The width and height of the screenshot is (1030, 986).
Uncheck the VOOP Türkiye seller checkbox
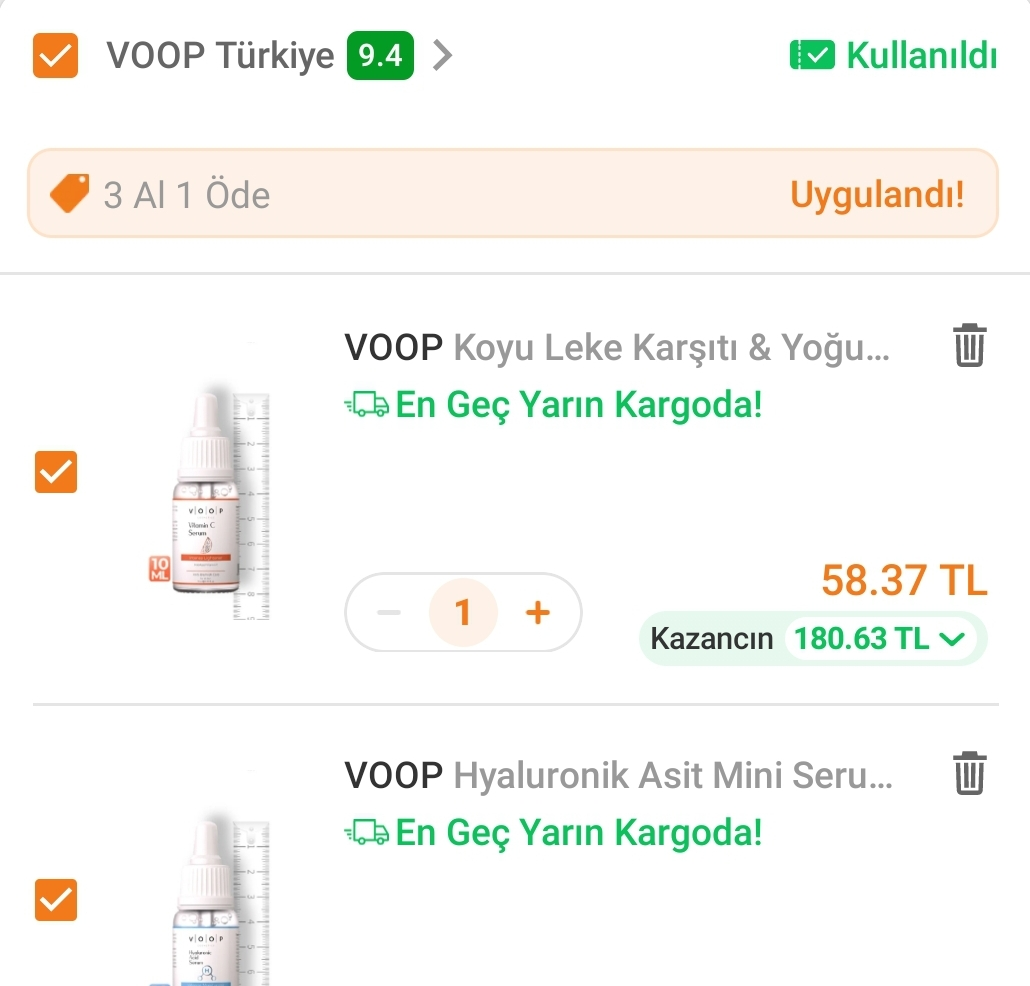click(55, 55)
